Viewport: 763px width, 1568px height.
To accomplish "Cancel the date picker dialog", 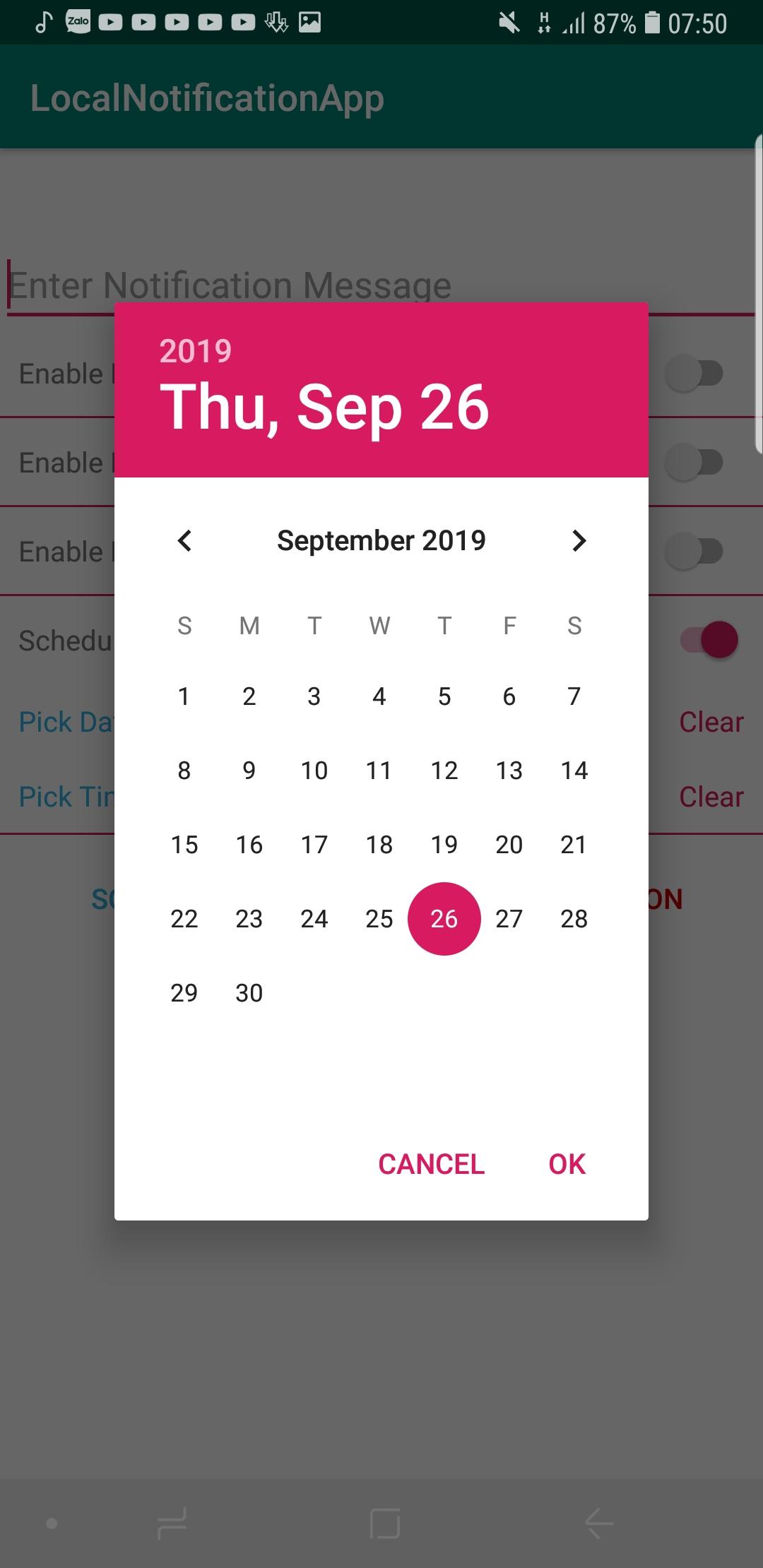I will point(431,1165).
